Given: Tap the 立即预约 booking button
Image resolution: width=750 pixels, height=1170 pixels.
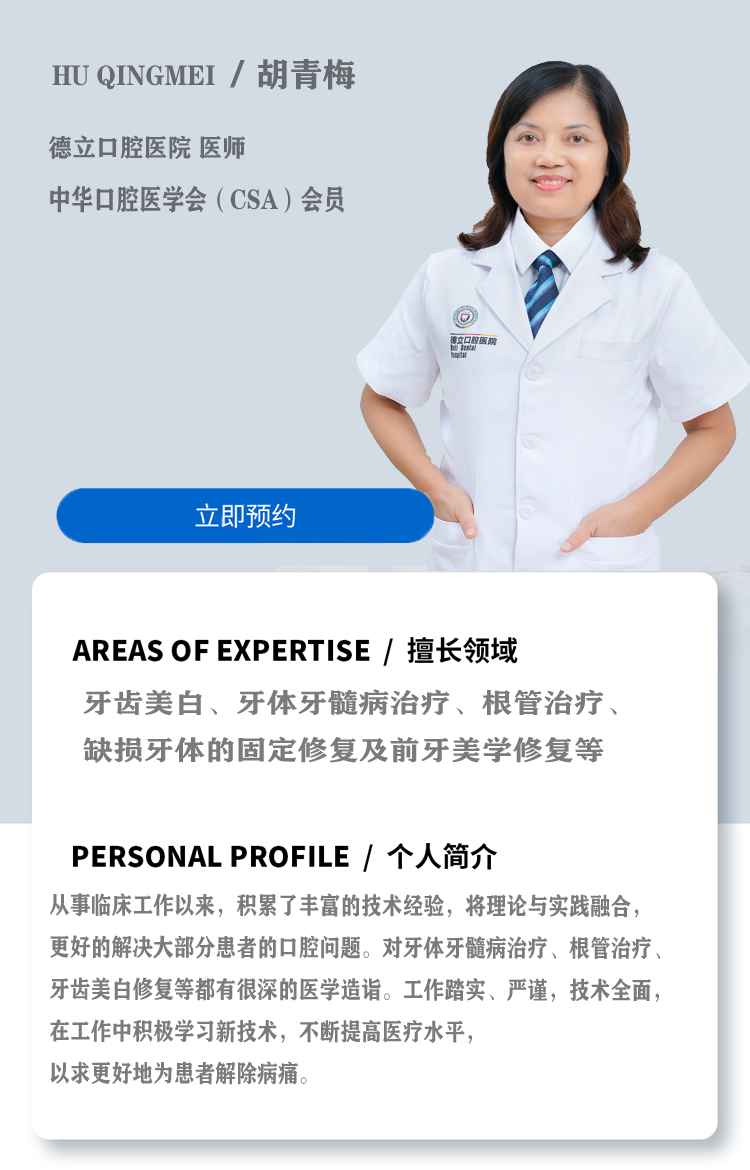Looking at the screenshot, I should point(245,516).
